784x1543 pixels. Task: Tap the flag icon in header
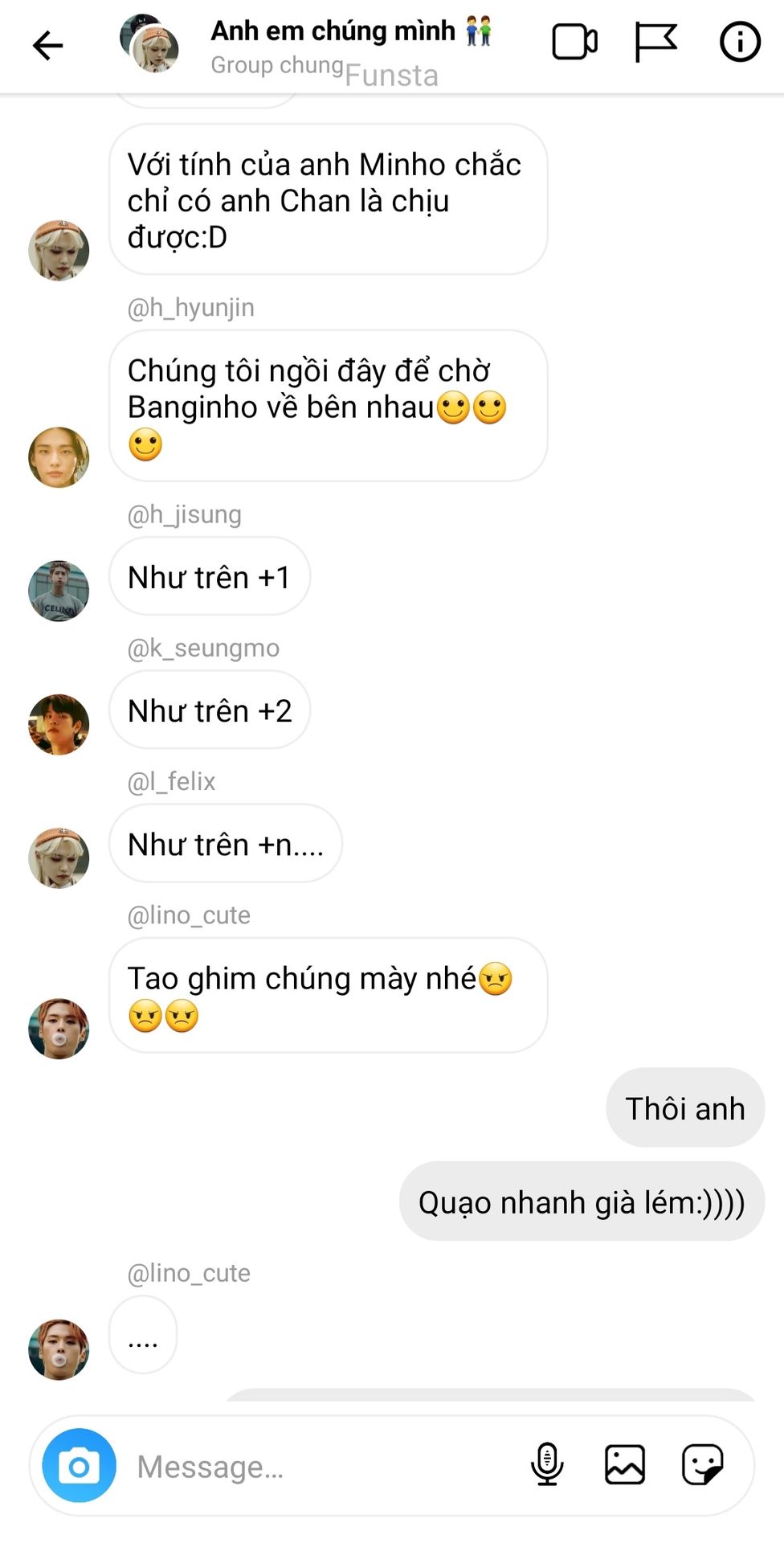(x=655, y=43)
